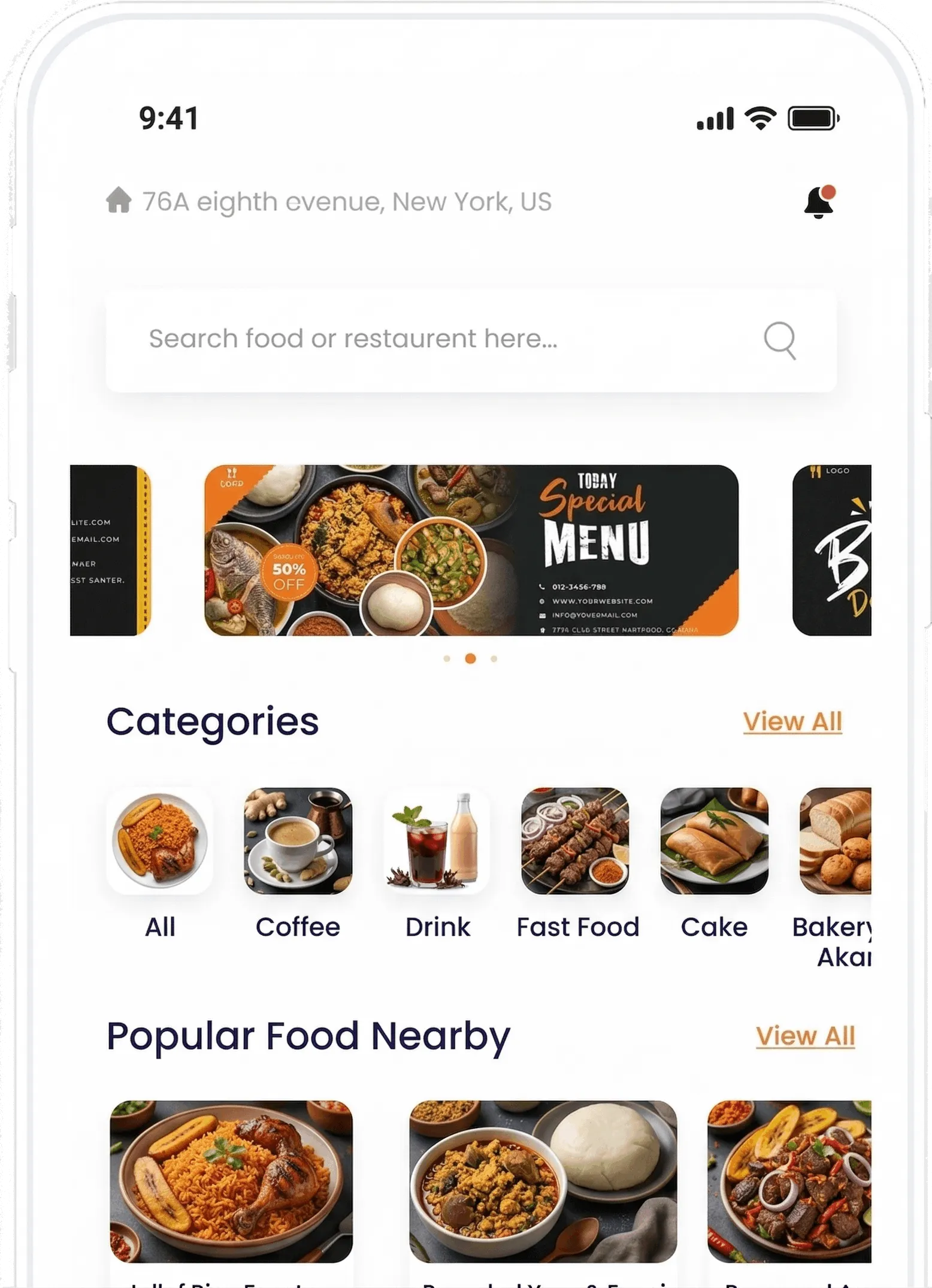Open the delivery address 76A eighth avenue
The width and height of the screenshot is (932, 1288).
point(346,202)
